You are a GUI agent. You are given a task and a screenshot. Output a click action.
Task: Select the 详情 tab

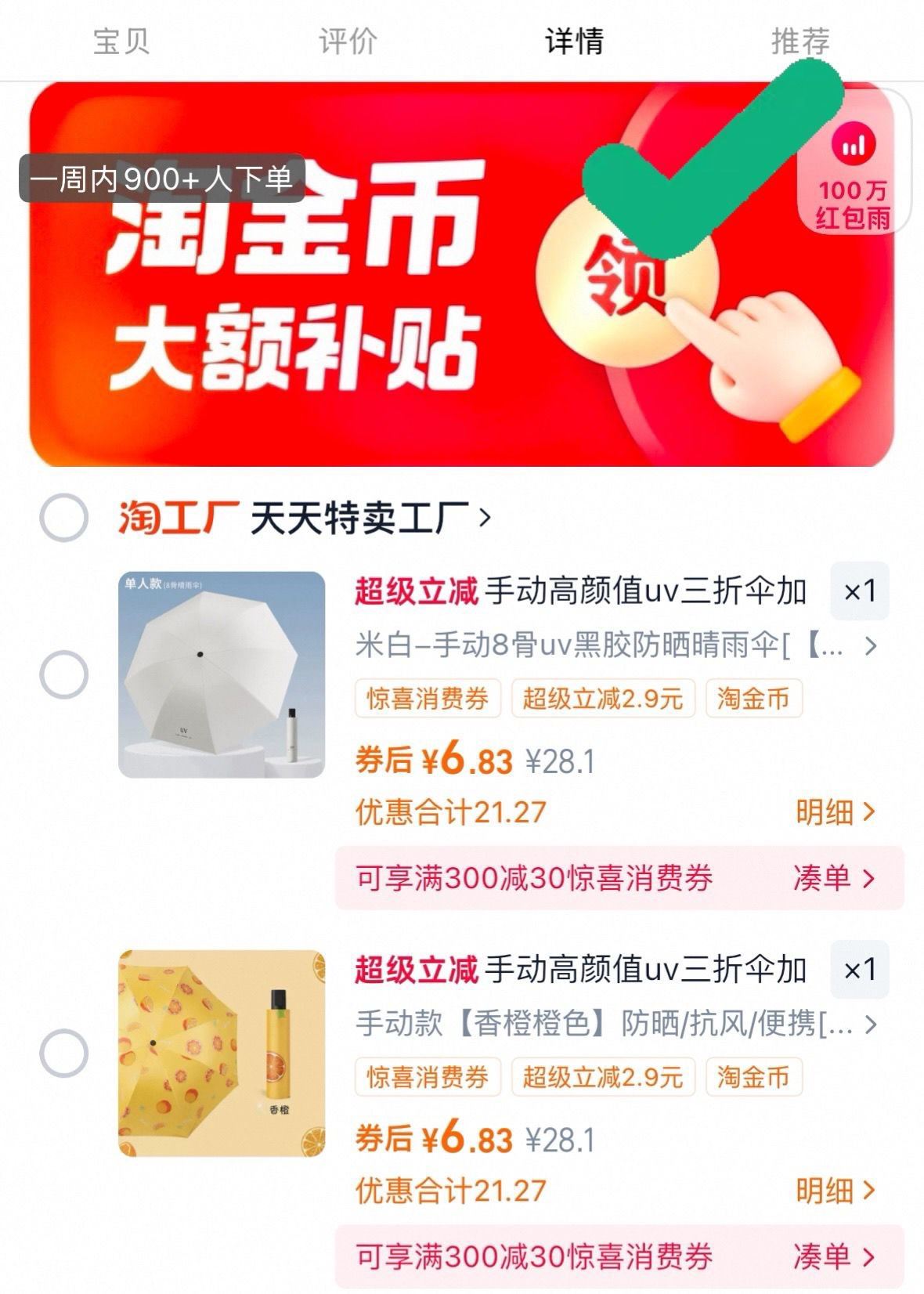click(x=574, y=41)
